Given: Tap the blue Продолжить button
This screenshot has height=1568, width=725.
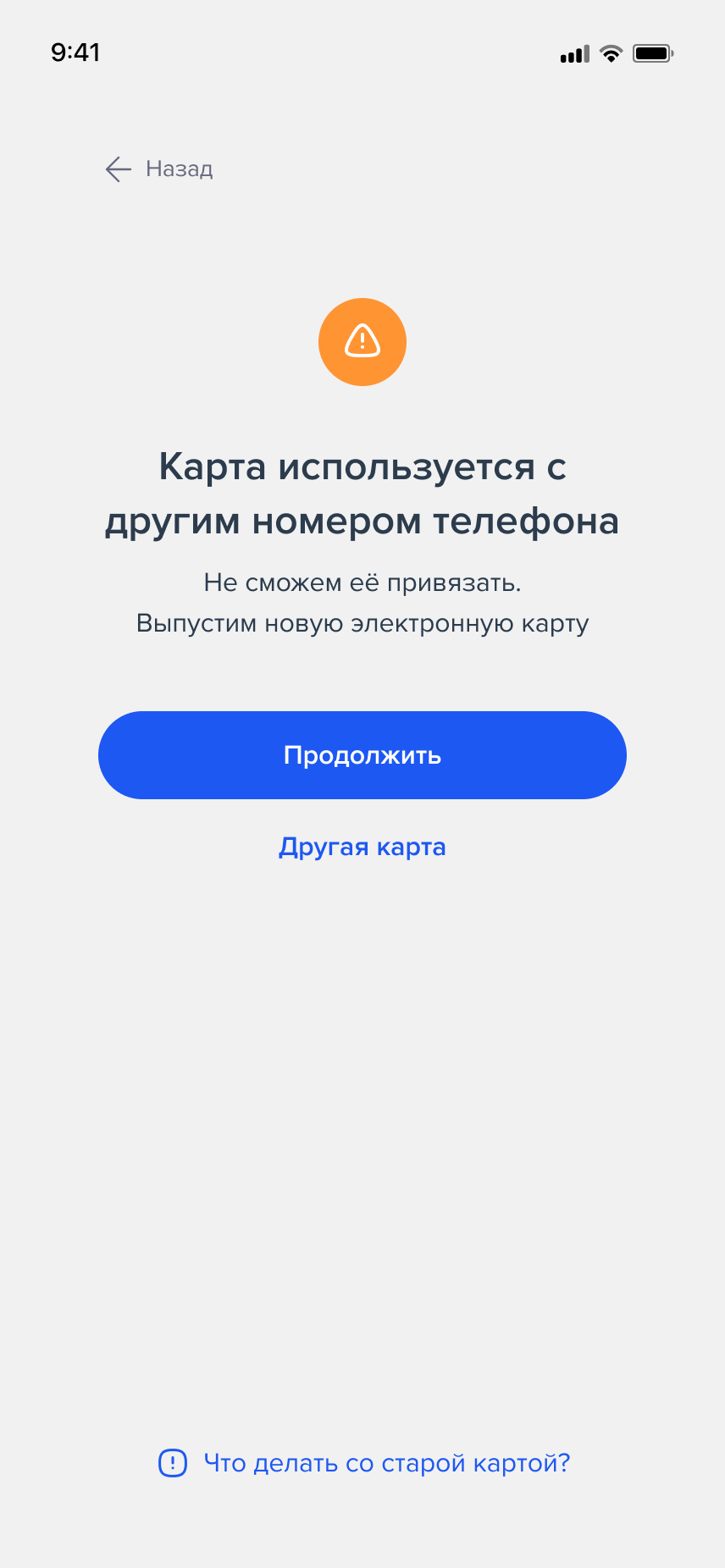Looking at the screenshot, I should (362, 755).
